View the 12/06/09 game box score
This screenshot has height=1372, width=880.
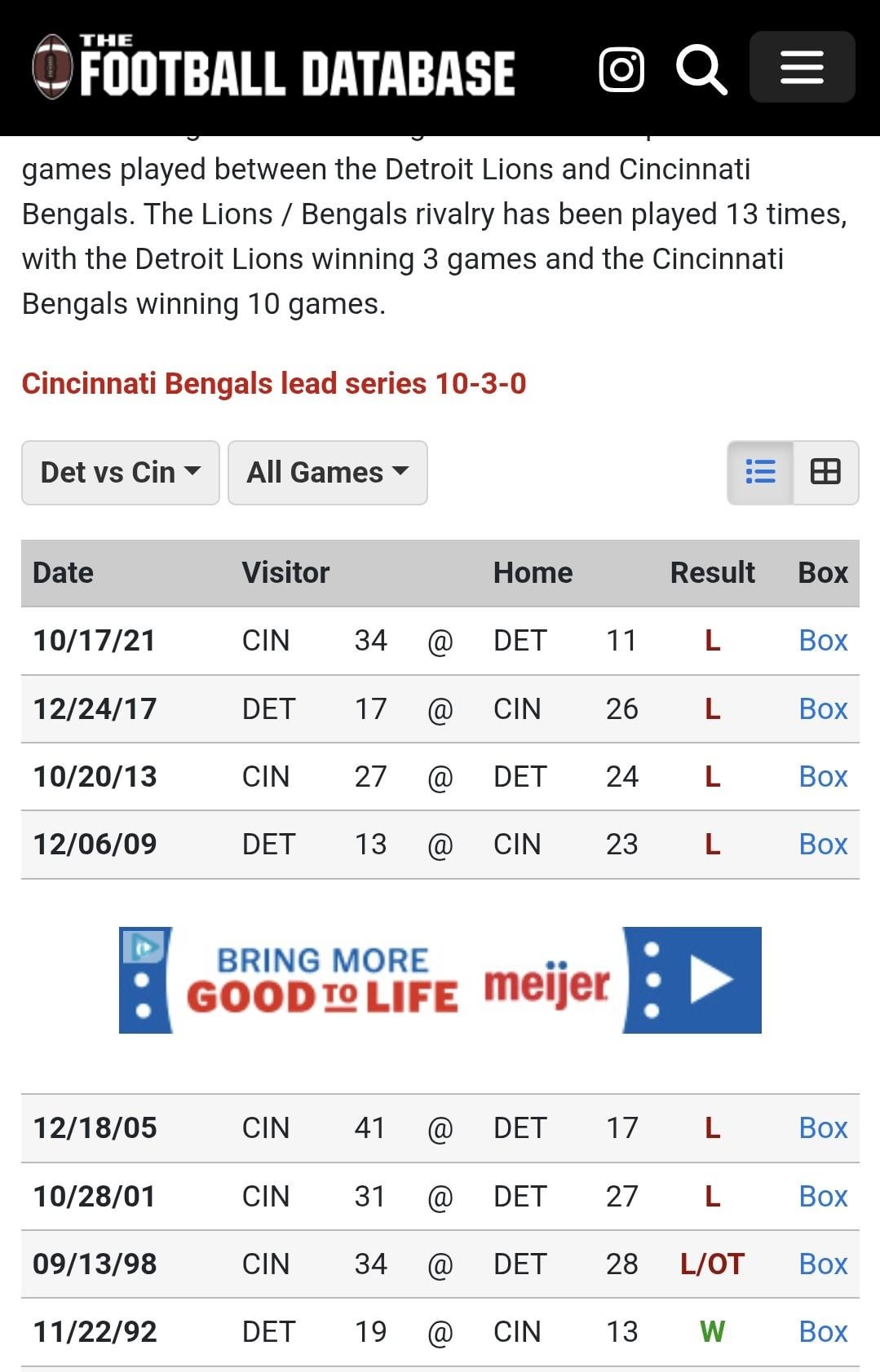coord(823,845)
